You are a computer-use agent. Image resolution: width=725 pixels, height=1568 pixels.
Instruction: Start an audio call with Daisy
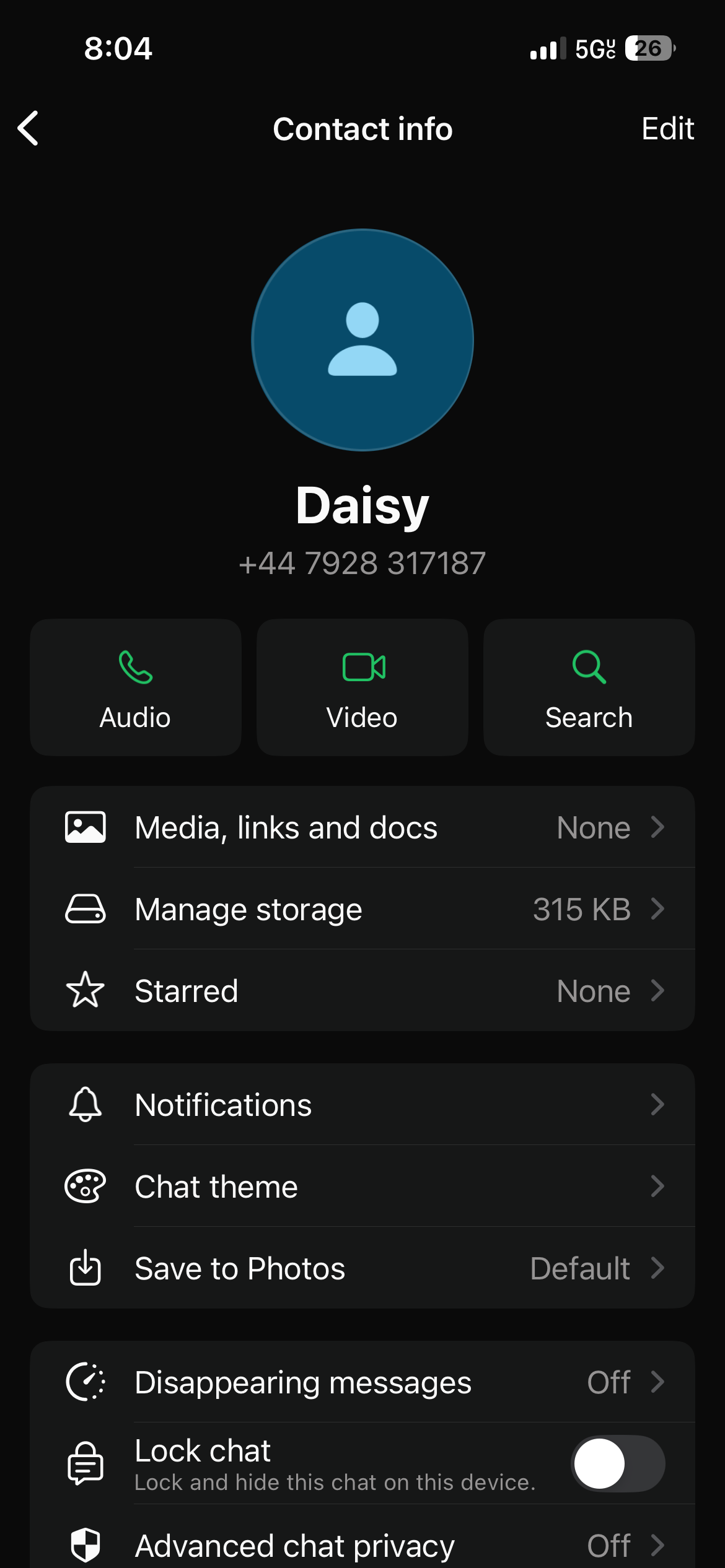[x=136, y=687]
